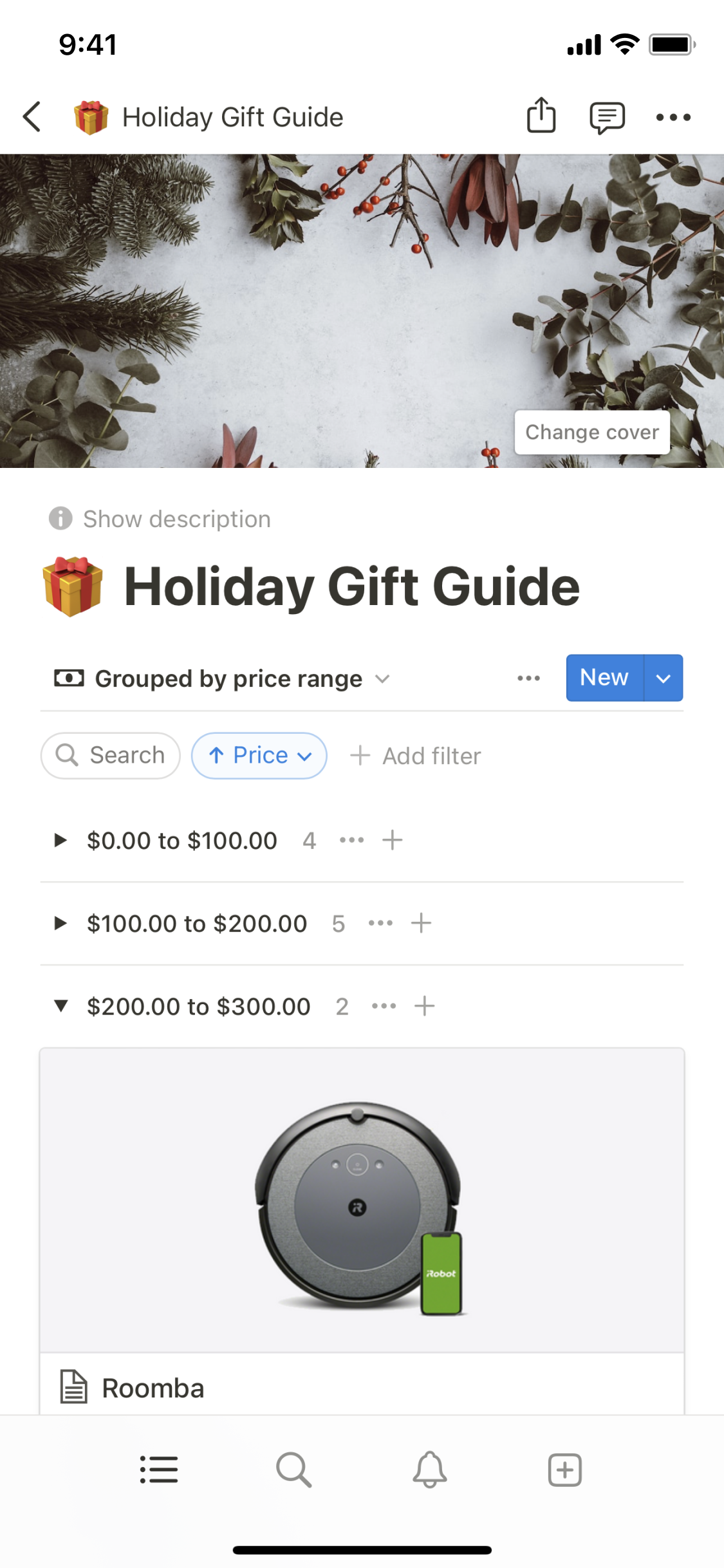Share the Holiday Gift Guide page
Viewport: 724px width, 1568px height.
click(x=541, y=116)
